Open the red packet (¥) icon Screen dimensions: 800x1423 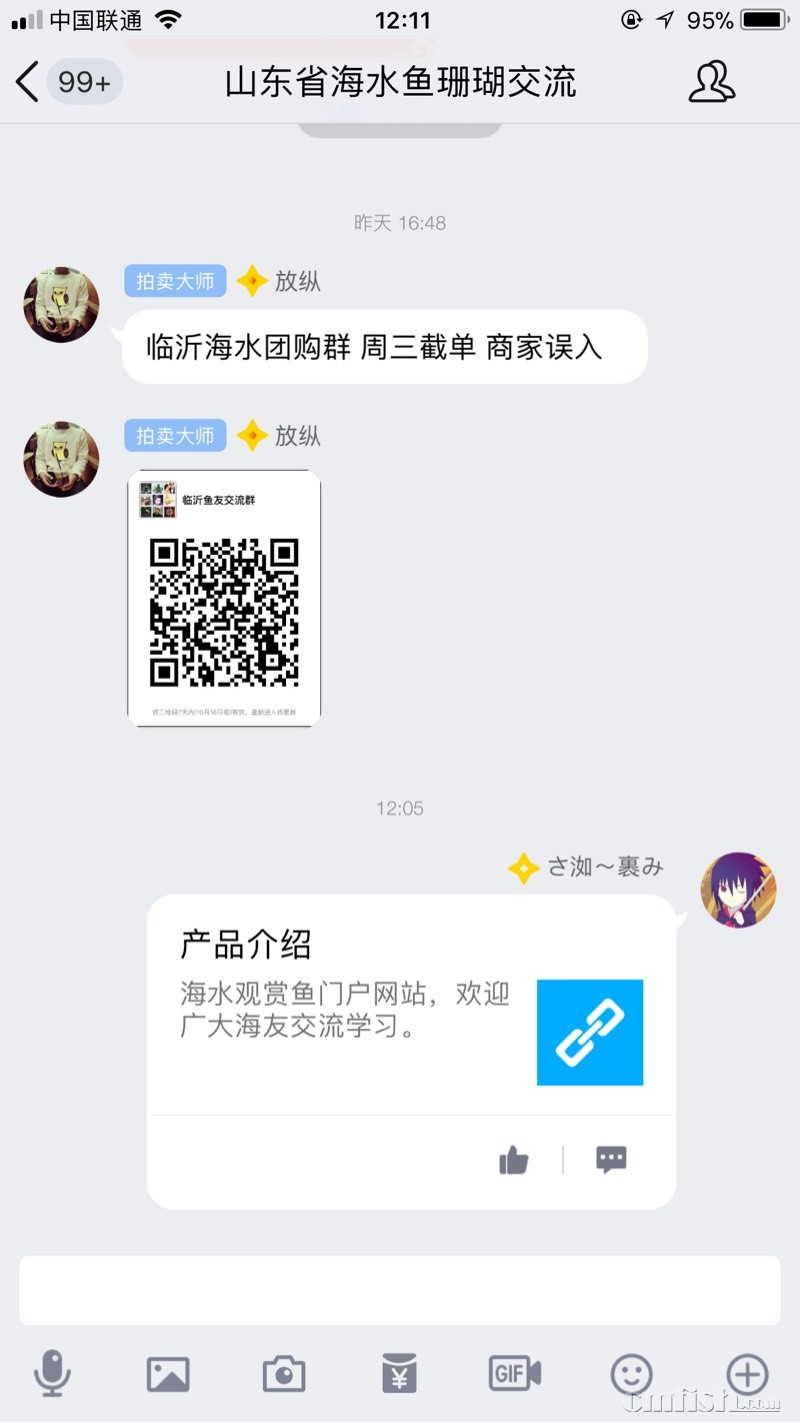399,1373
